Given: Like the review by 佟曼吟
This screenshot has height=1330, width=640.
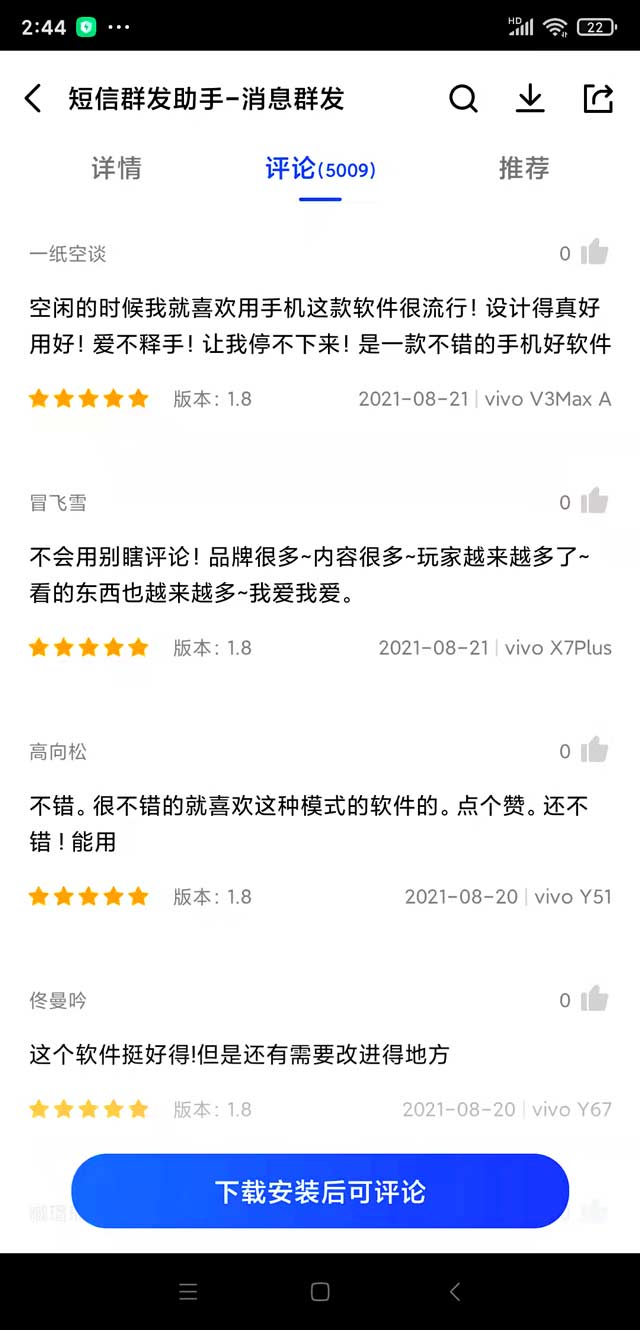Looking at the screenshot, I should pyautogui.click(x=594, y=999).
